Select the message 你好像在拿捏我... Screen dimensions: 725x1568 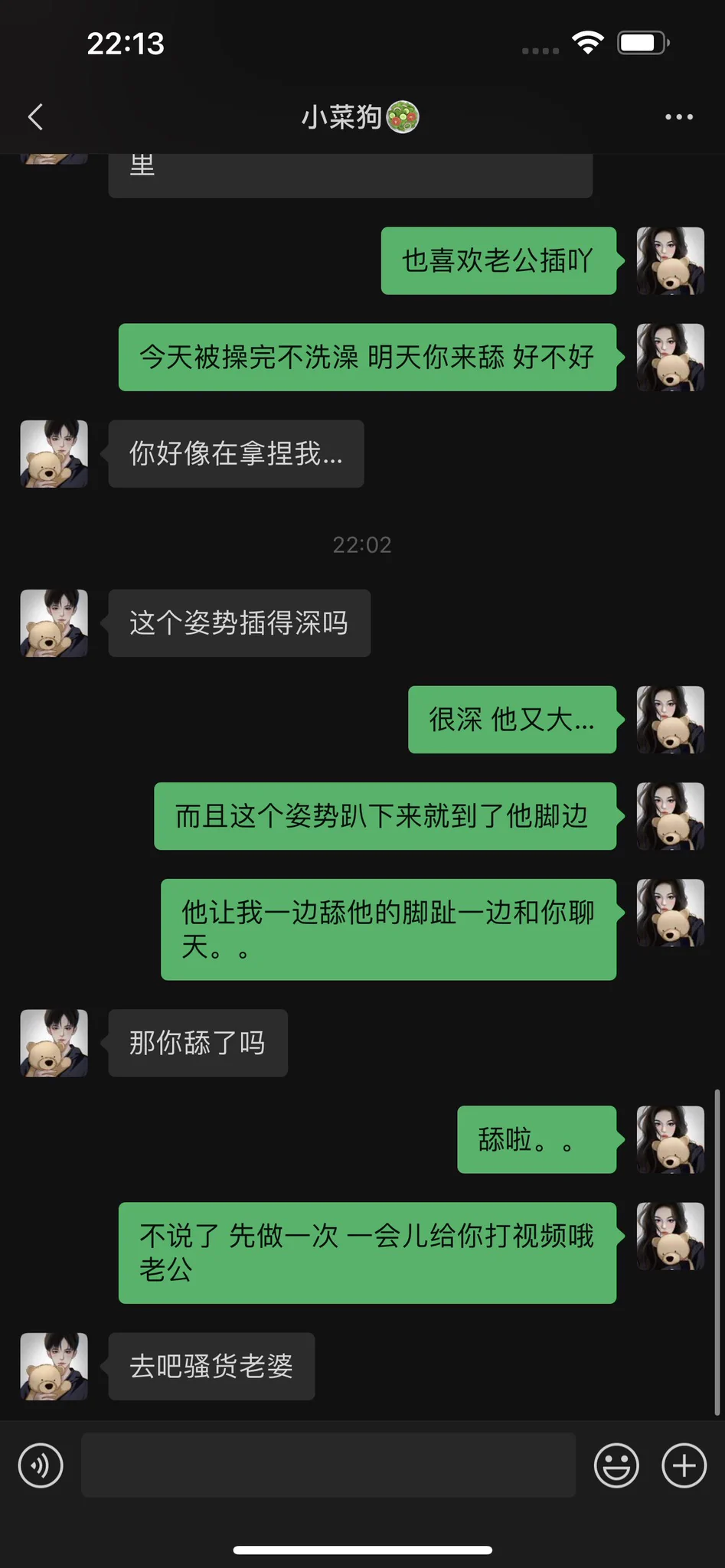point(236,453)
